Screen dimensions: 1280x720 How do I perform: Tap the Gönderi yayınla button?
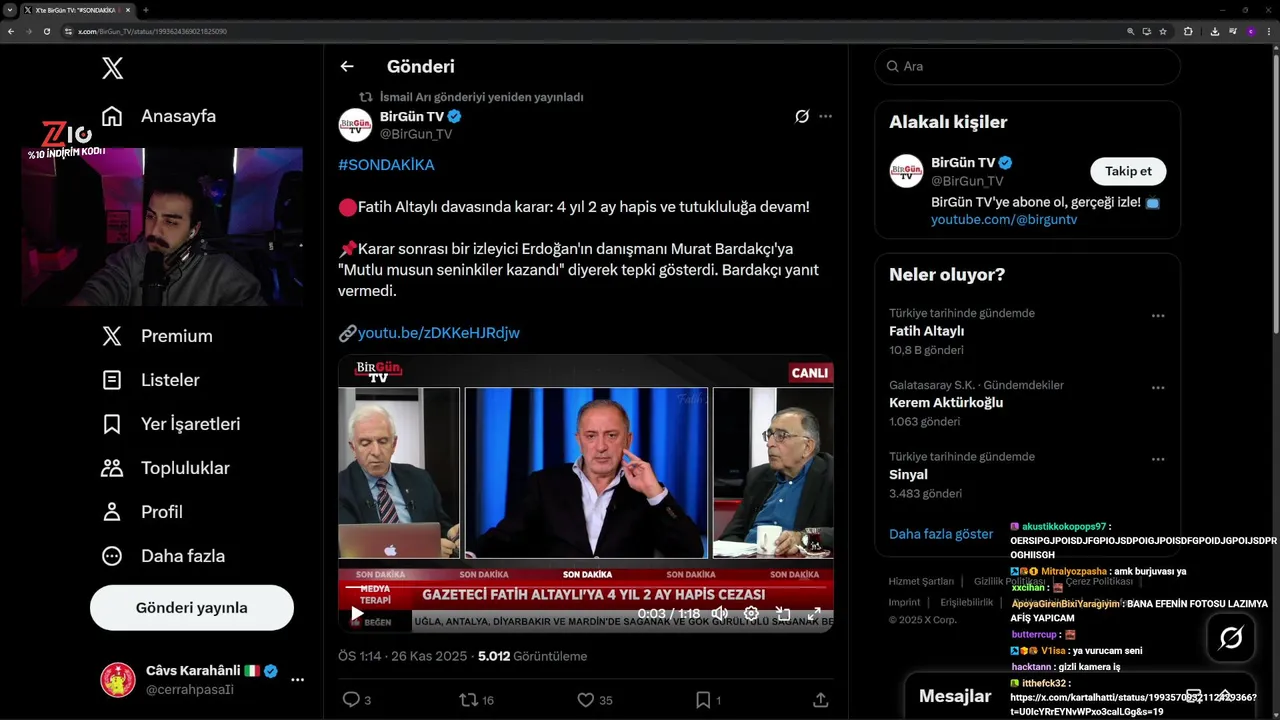pyautogui.click(x=192, y=608)
